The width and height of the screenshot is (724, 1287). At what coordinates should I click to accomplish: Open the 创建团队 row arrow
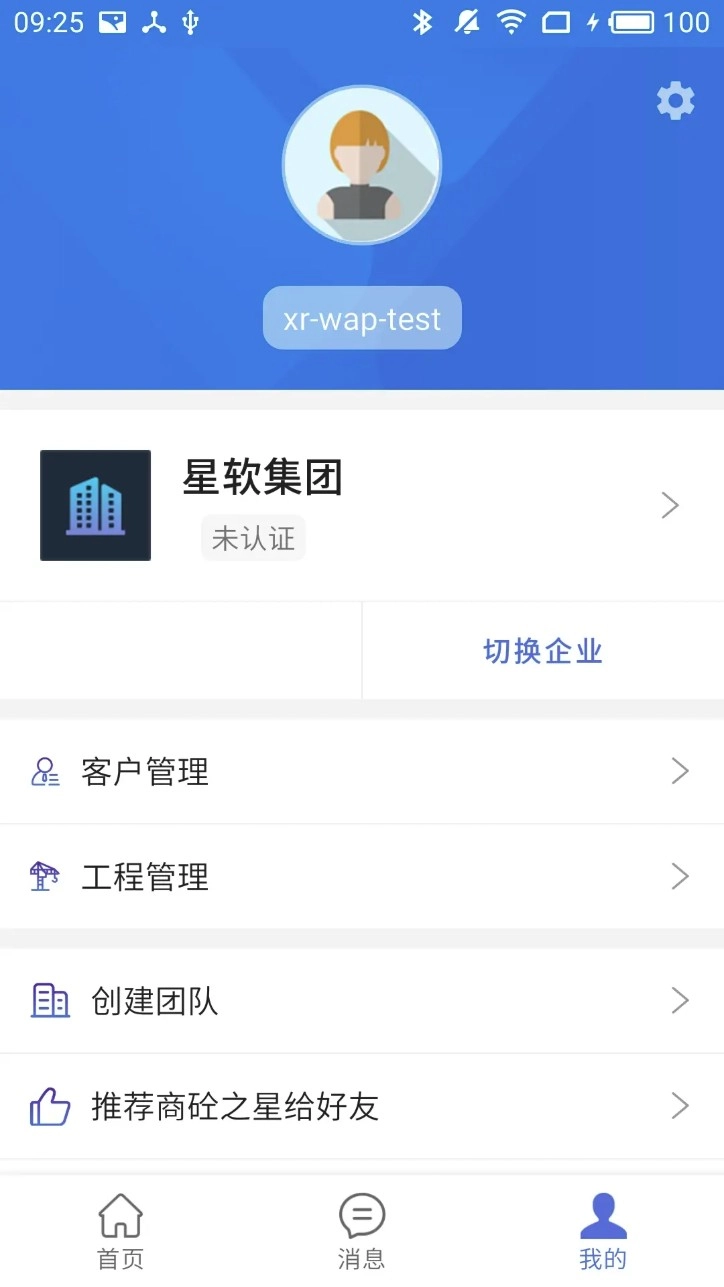point(681,1000)
